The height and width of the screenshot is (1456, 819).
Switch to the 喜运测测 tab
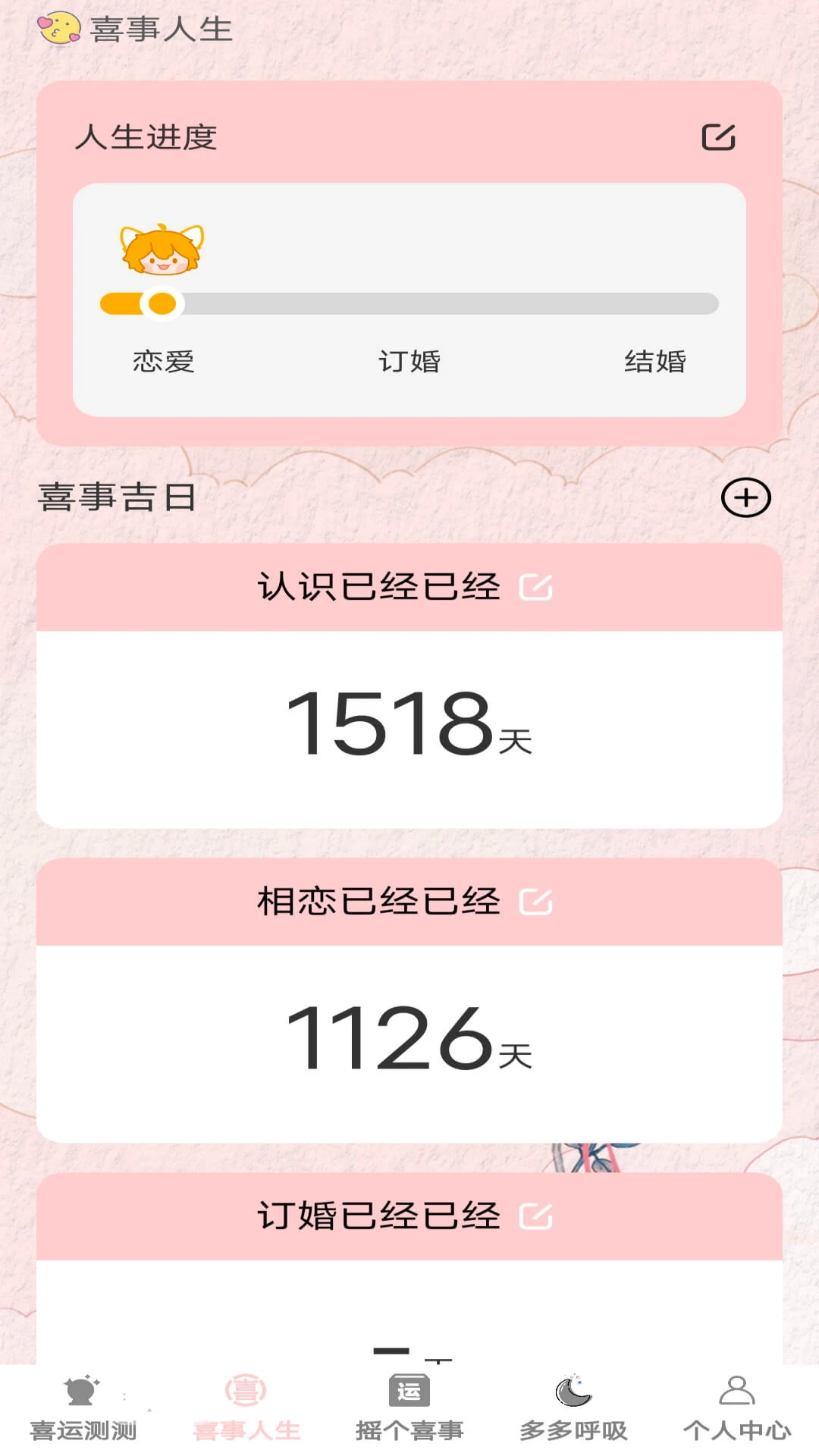pyautogui.click(x=83, y=1409)
